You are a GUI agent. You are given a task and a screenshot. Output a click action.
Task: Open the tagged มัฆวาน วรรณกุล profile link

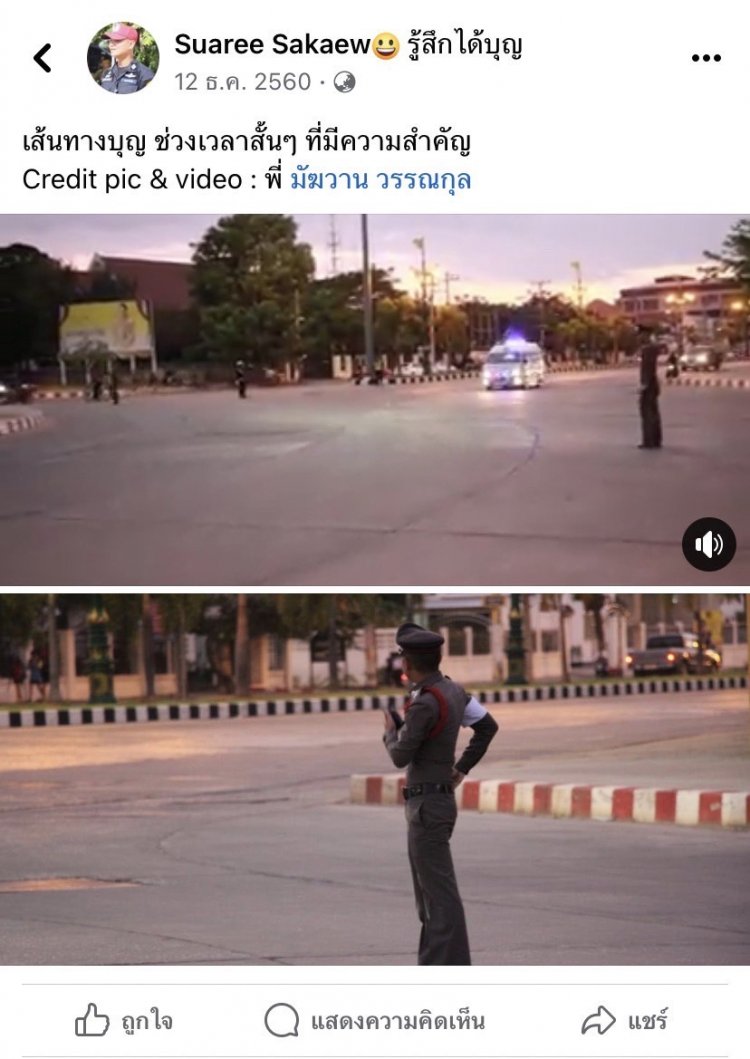click(x=380, y=180)
